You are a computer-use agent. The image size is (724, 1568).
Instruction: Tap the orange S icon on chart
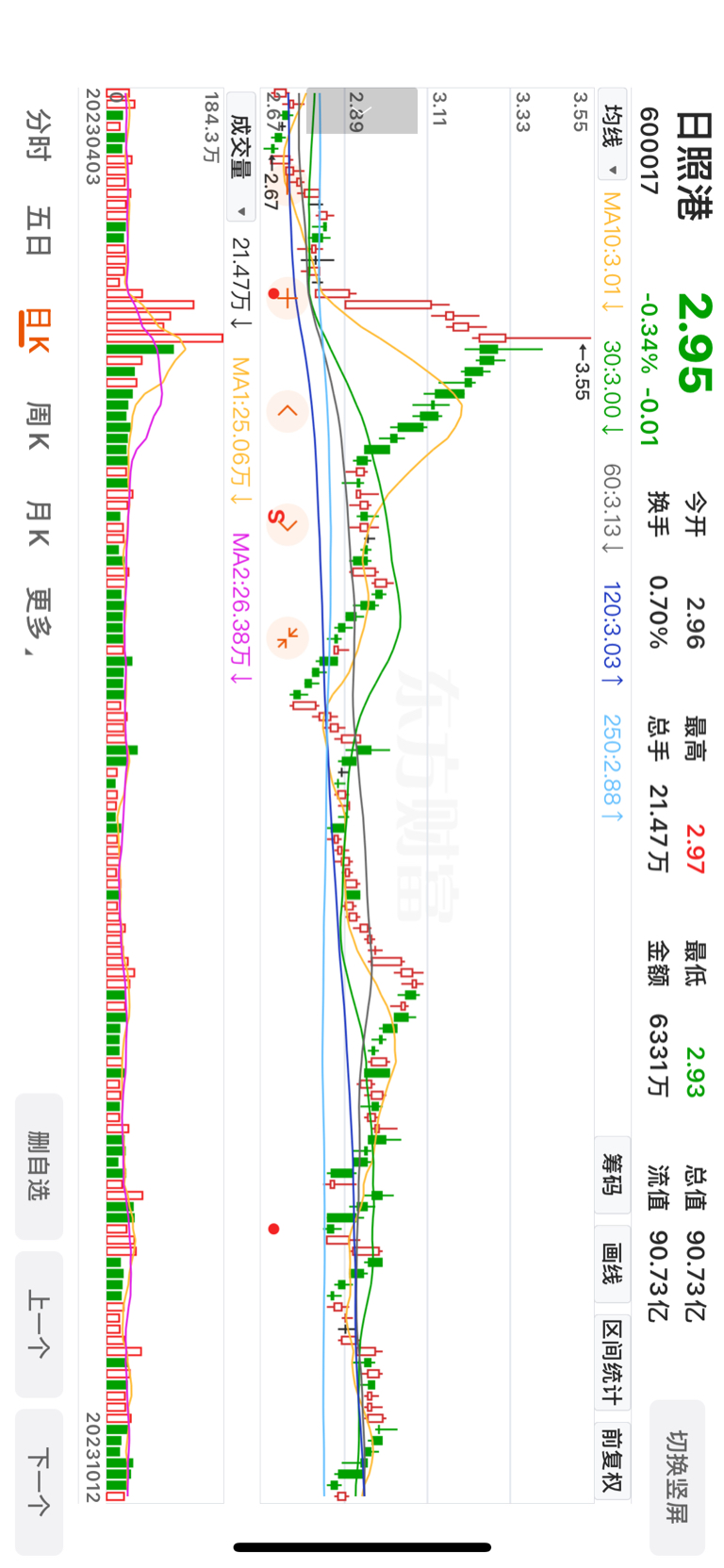tap(285, 521)
